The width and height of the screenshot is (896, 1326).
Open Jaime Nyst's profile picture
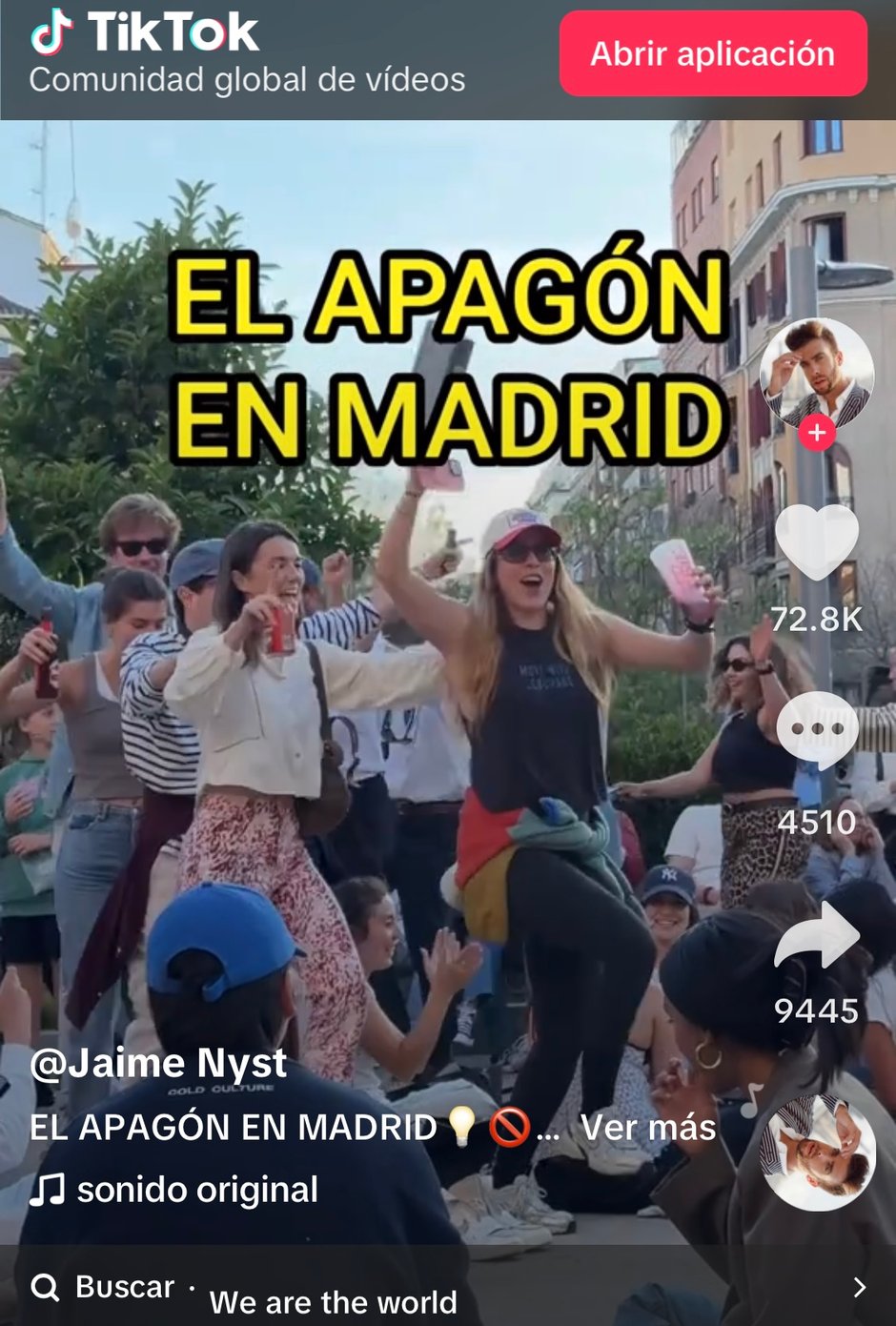click(x=816, y=370)
